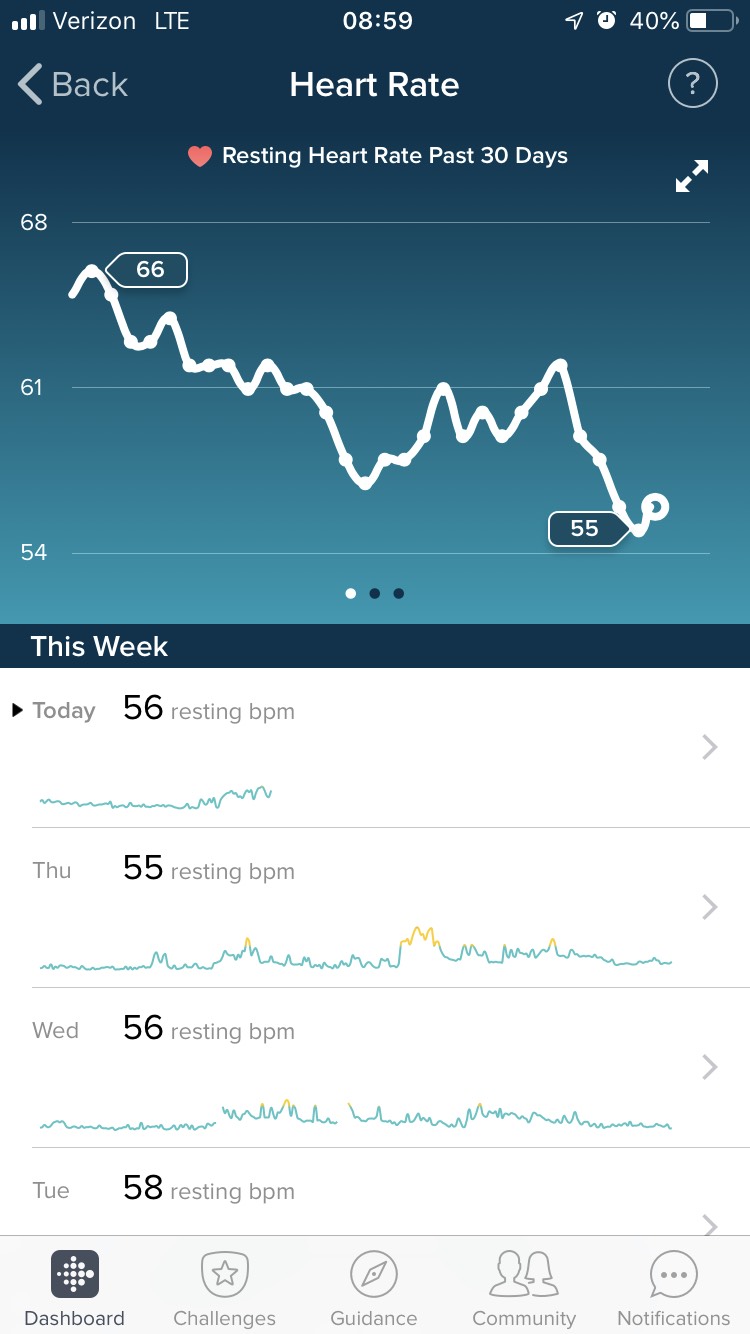Switch to the Challenges tab
750x1334 pixels.
pyautogui.click(x=225, y=1288)
